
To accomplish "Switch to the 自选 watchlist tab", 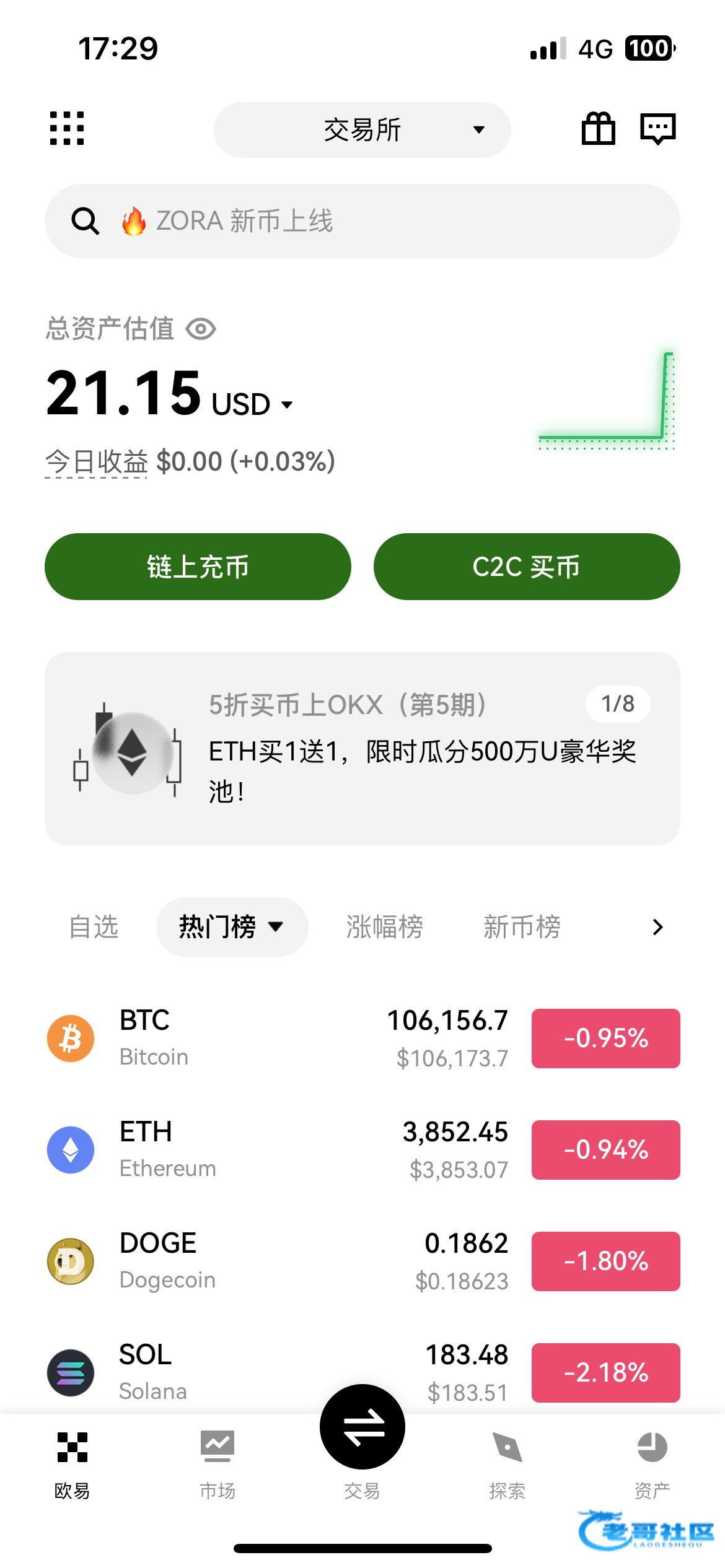I will click(x=94, y=927).
